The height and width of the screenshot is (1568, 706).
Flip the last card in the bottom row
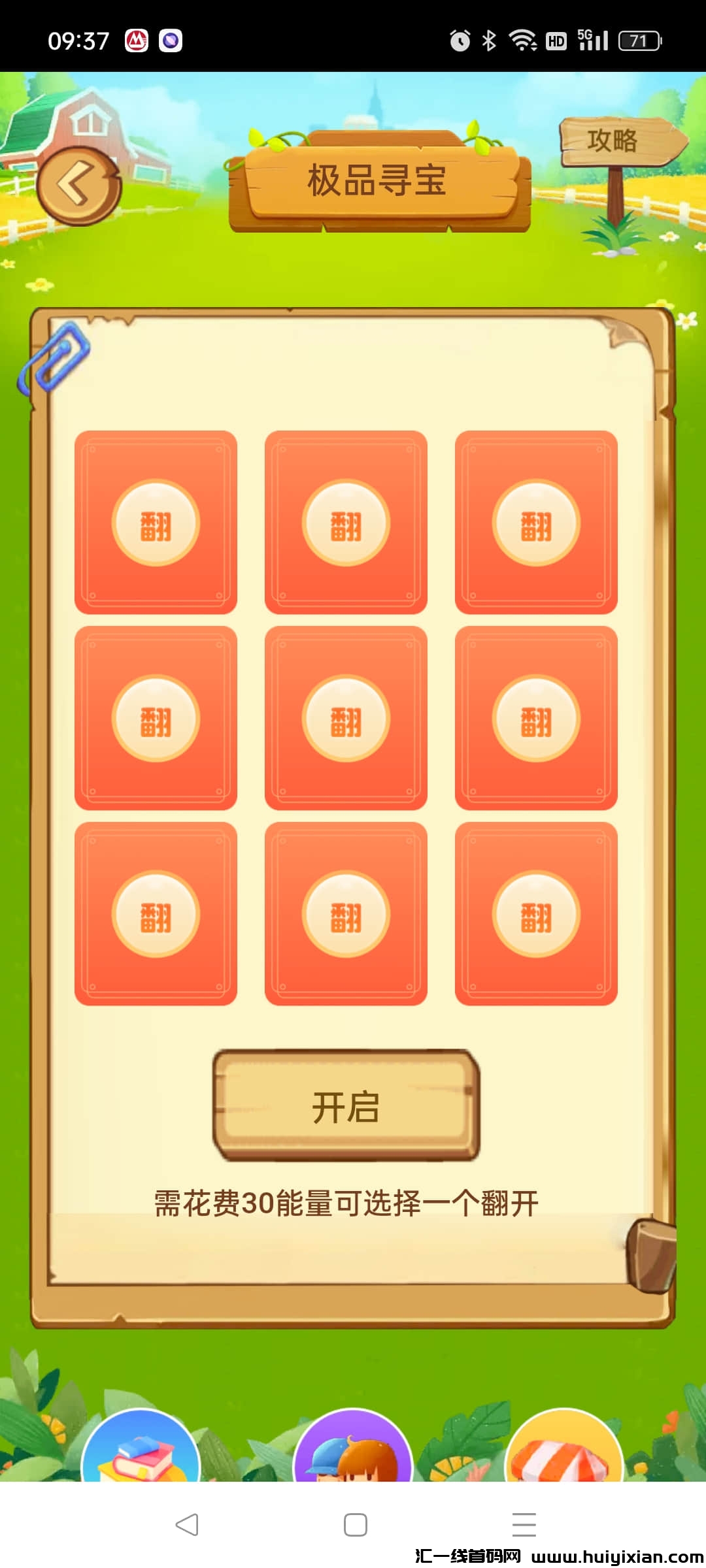536,913
